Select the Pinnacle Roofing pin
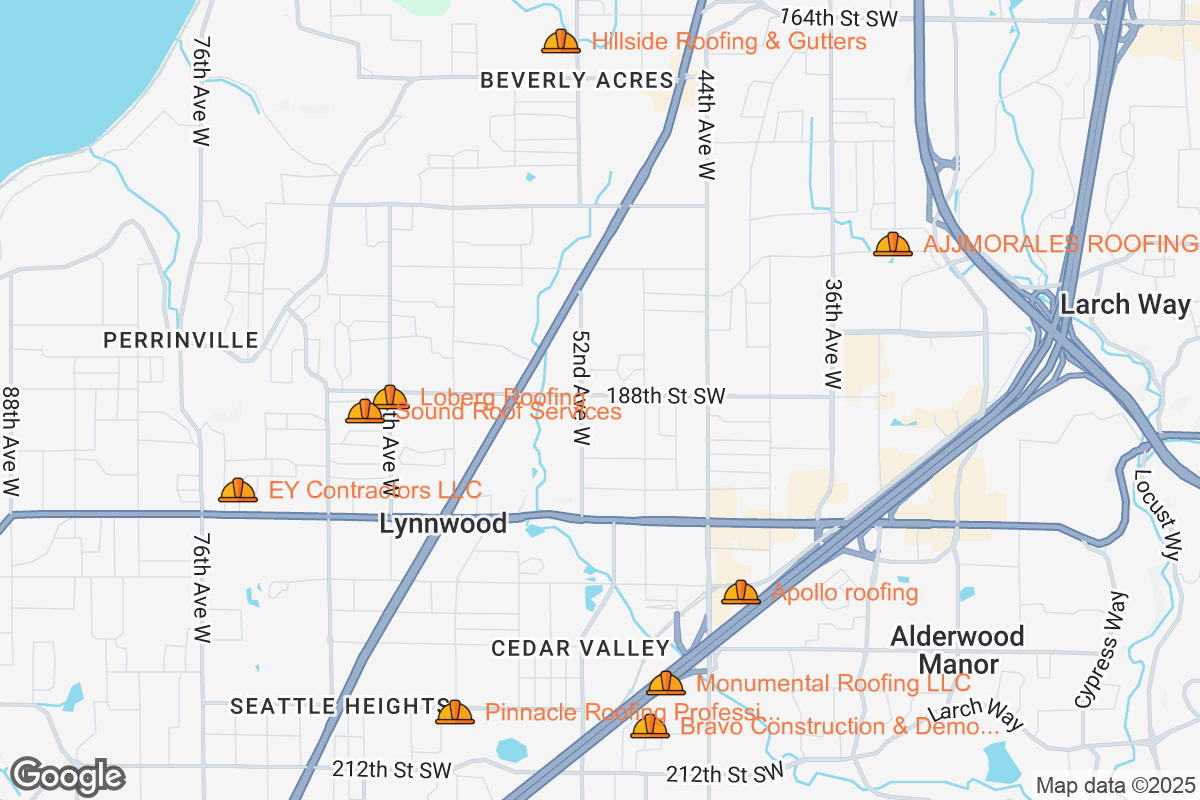 (x=455, y=713)
